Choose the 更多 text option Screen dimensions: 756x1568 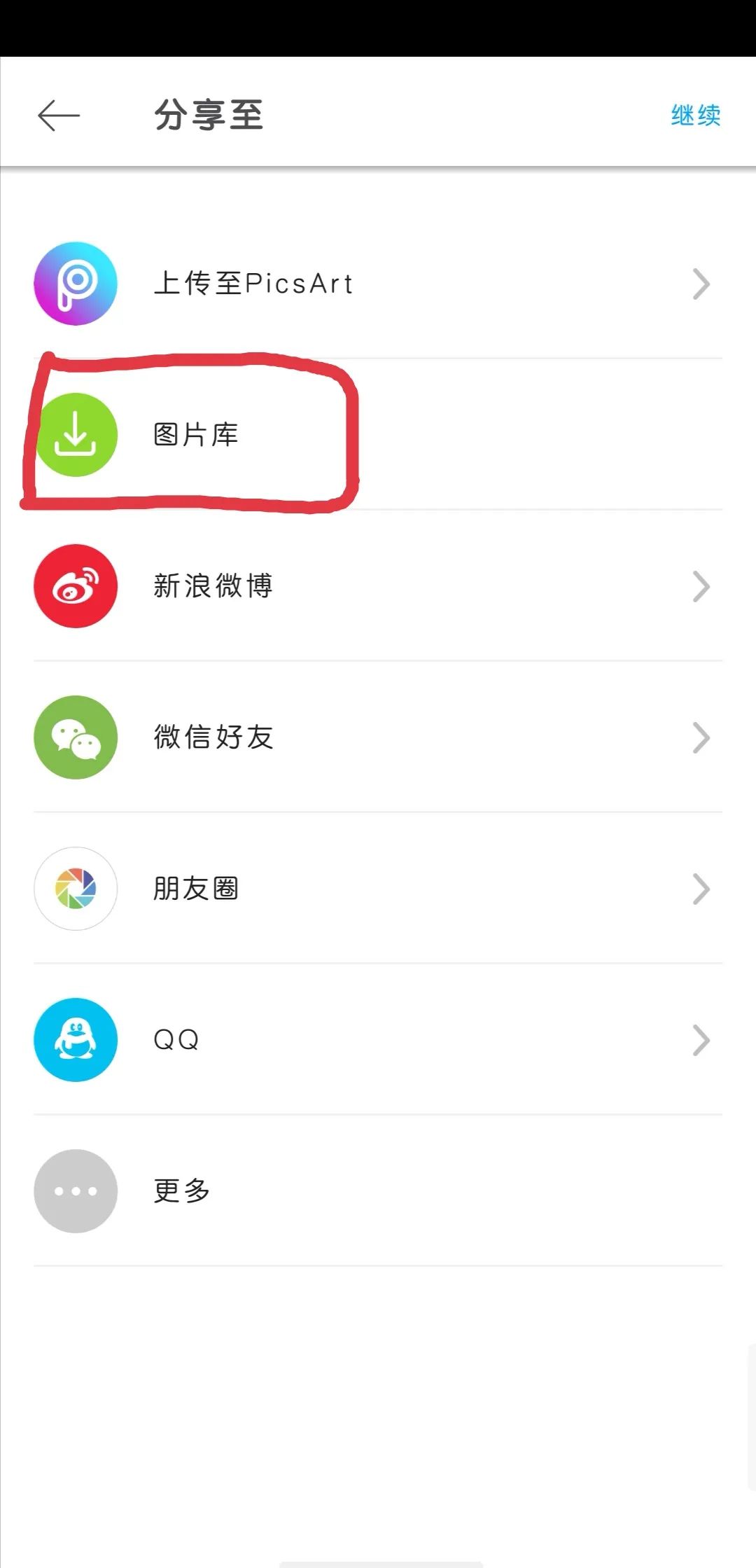pos(180,1191)
